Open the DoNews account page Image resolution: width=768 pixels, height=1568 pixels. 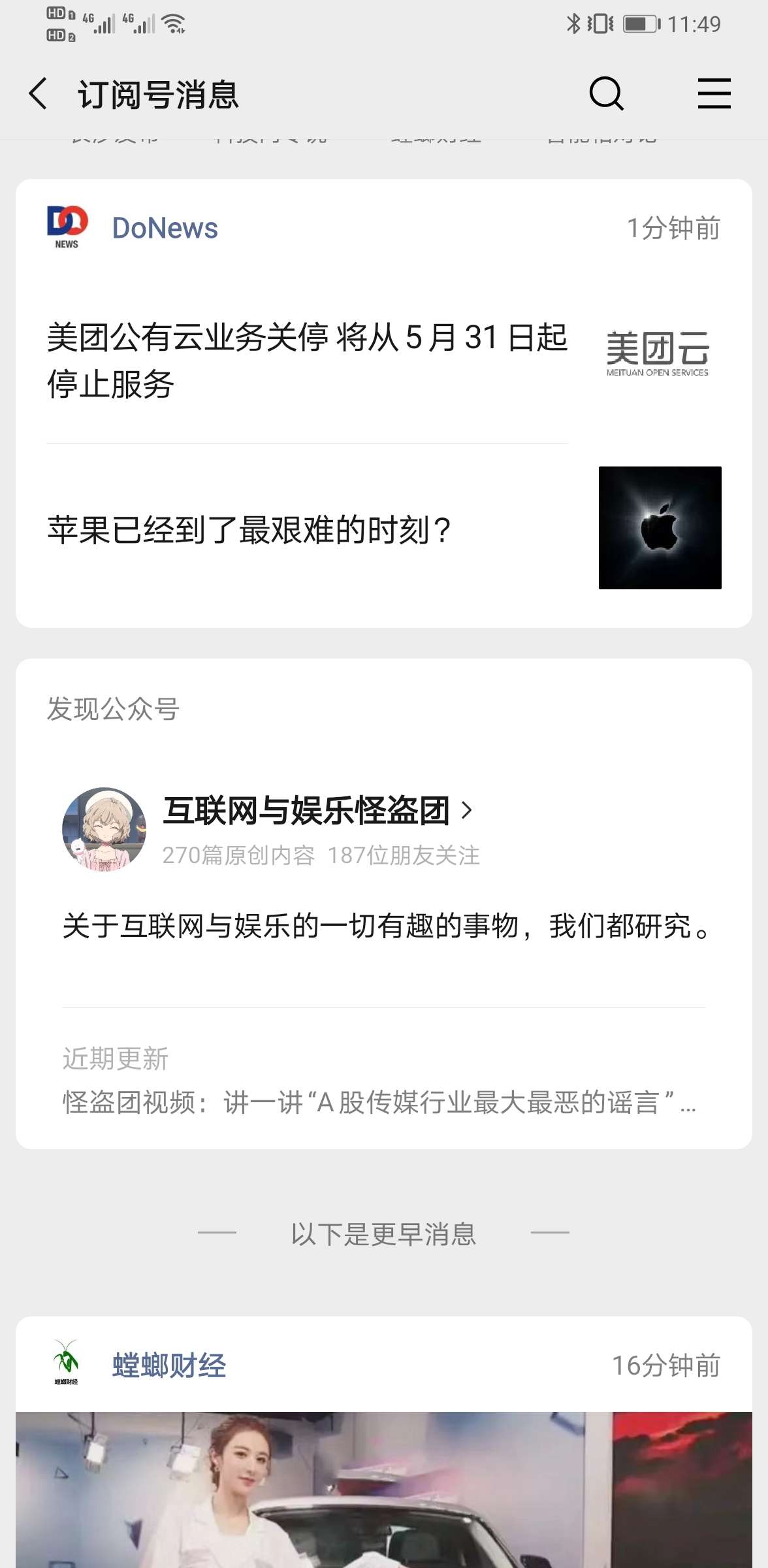coord(165,228)
